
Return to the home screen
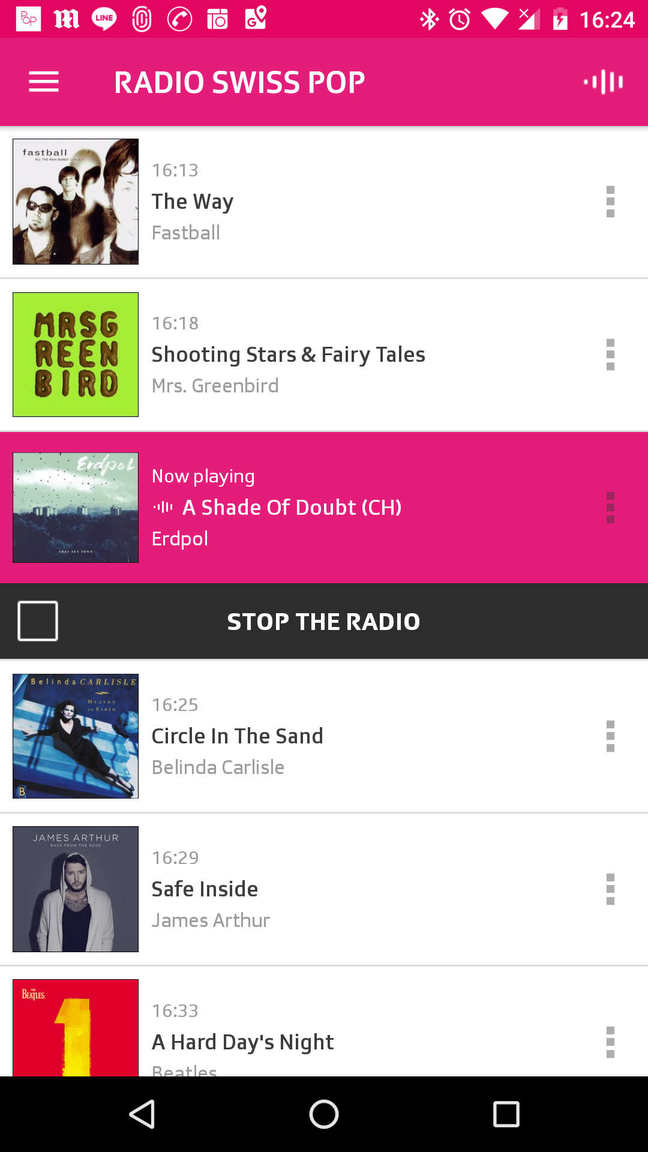pos(324,1114)
